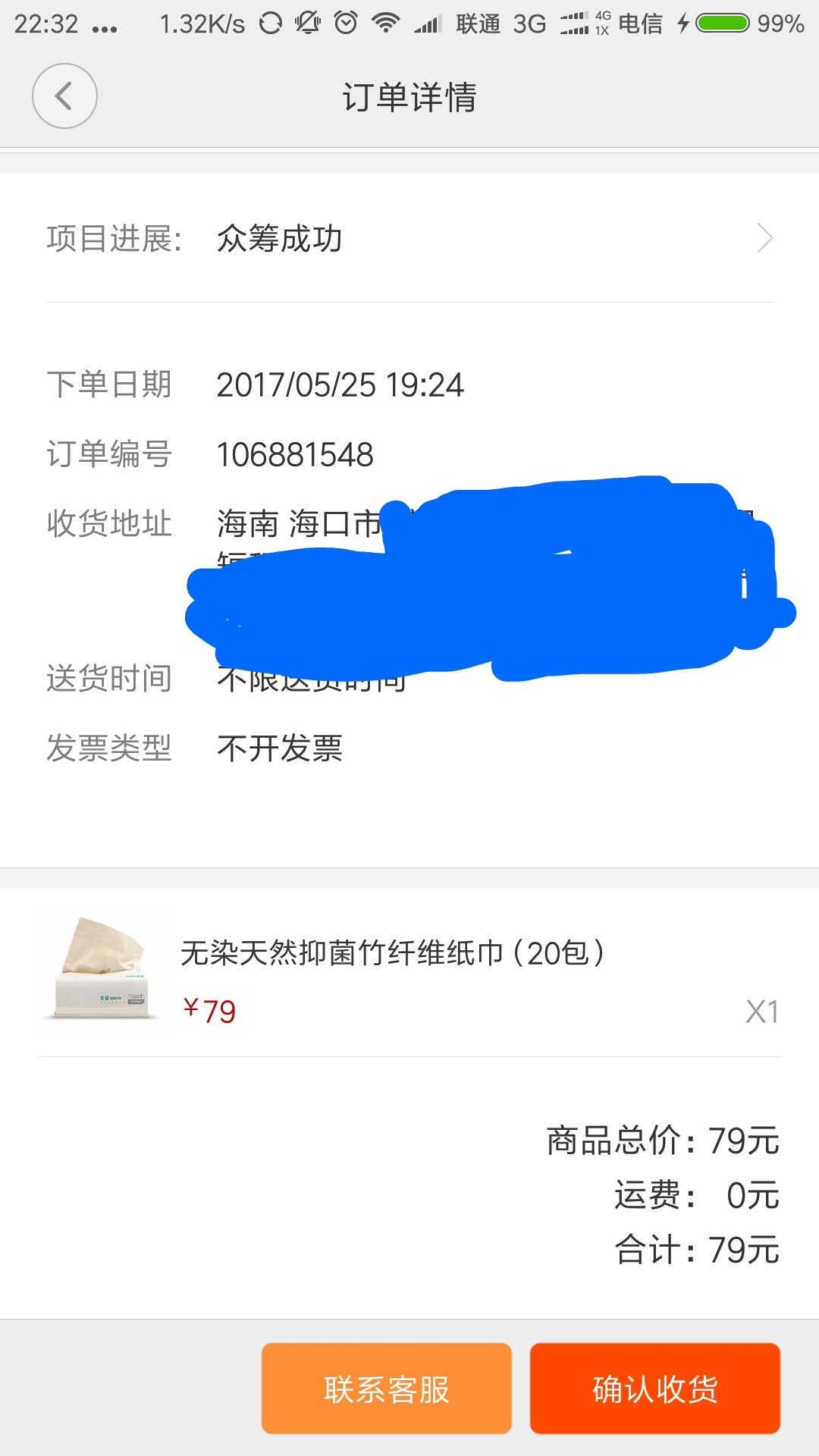Tap the 联系客服 button
The image size is (819, 1456).
[387, 1389]
